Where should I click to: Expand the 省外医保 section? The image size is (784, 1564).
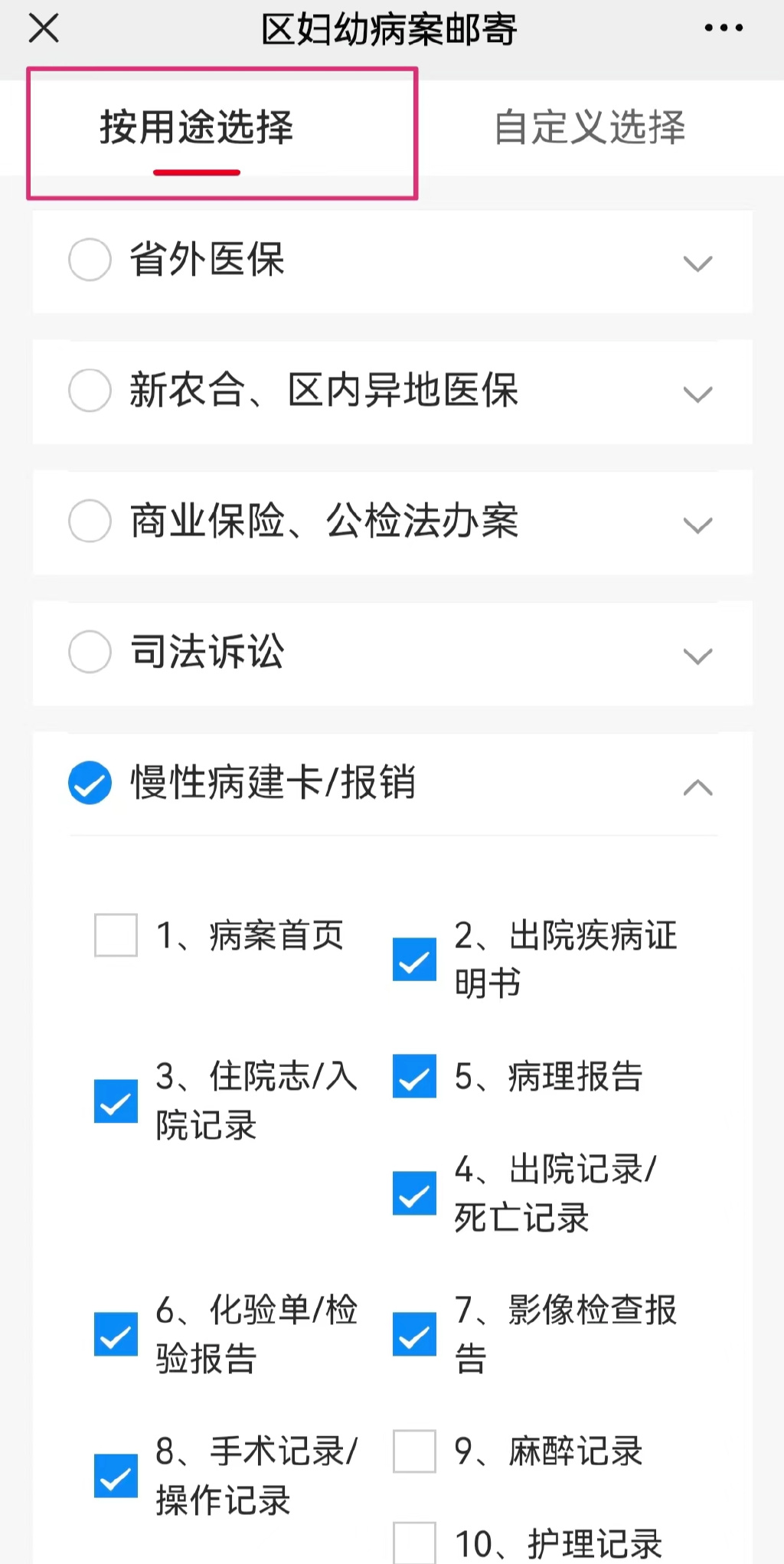(697, 264)
